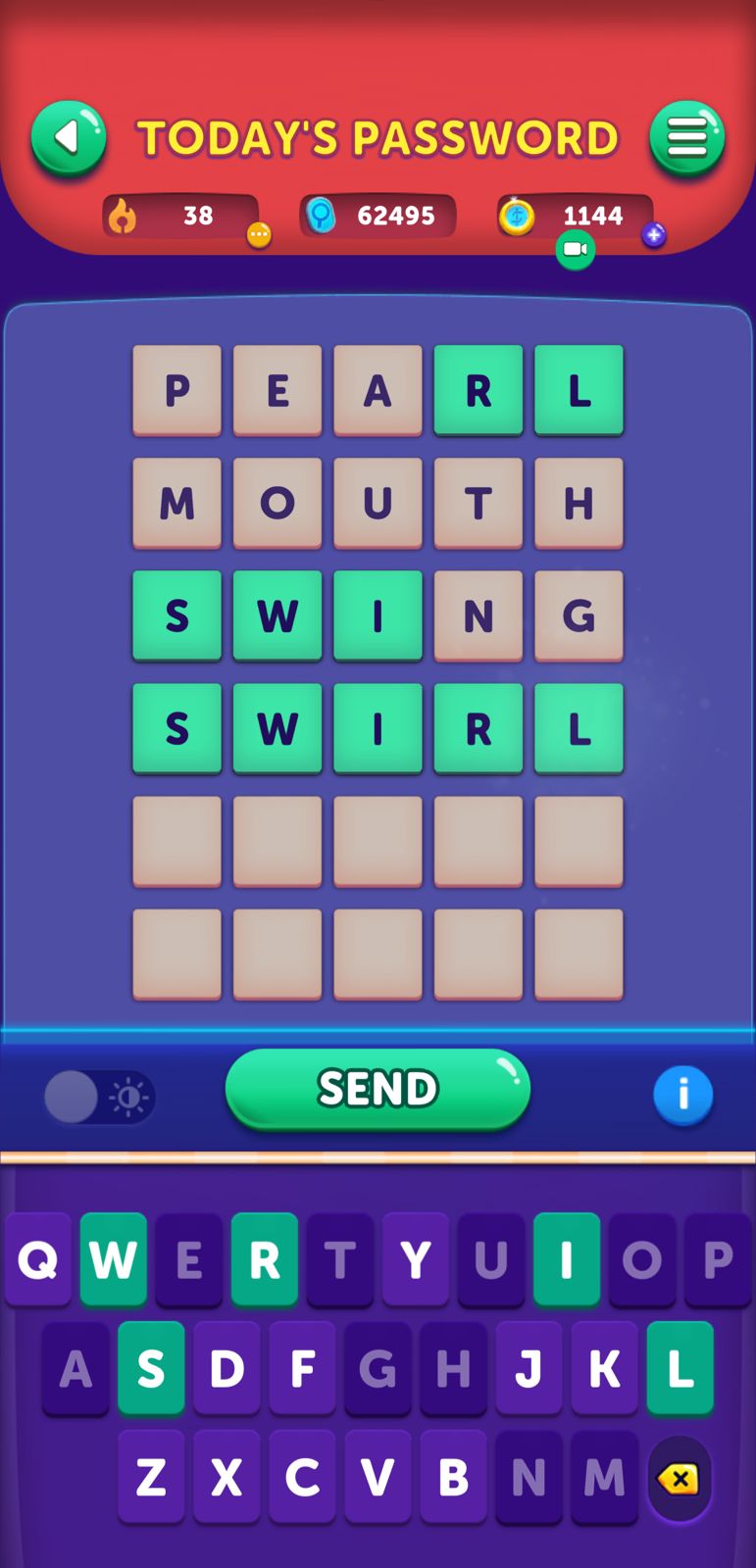Type the letter Q on the keyboard
This screenshot has width=756, height=1568.
point(38,1259)
